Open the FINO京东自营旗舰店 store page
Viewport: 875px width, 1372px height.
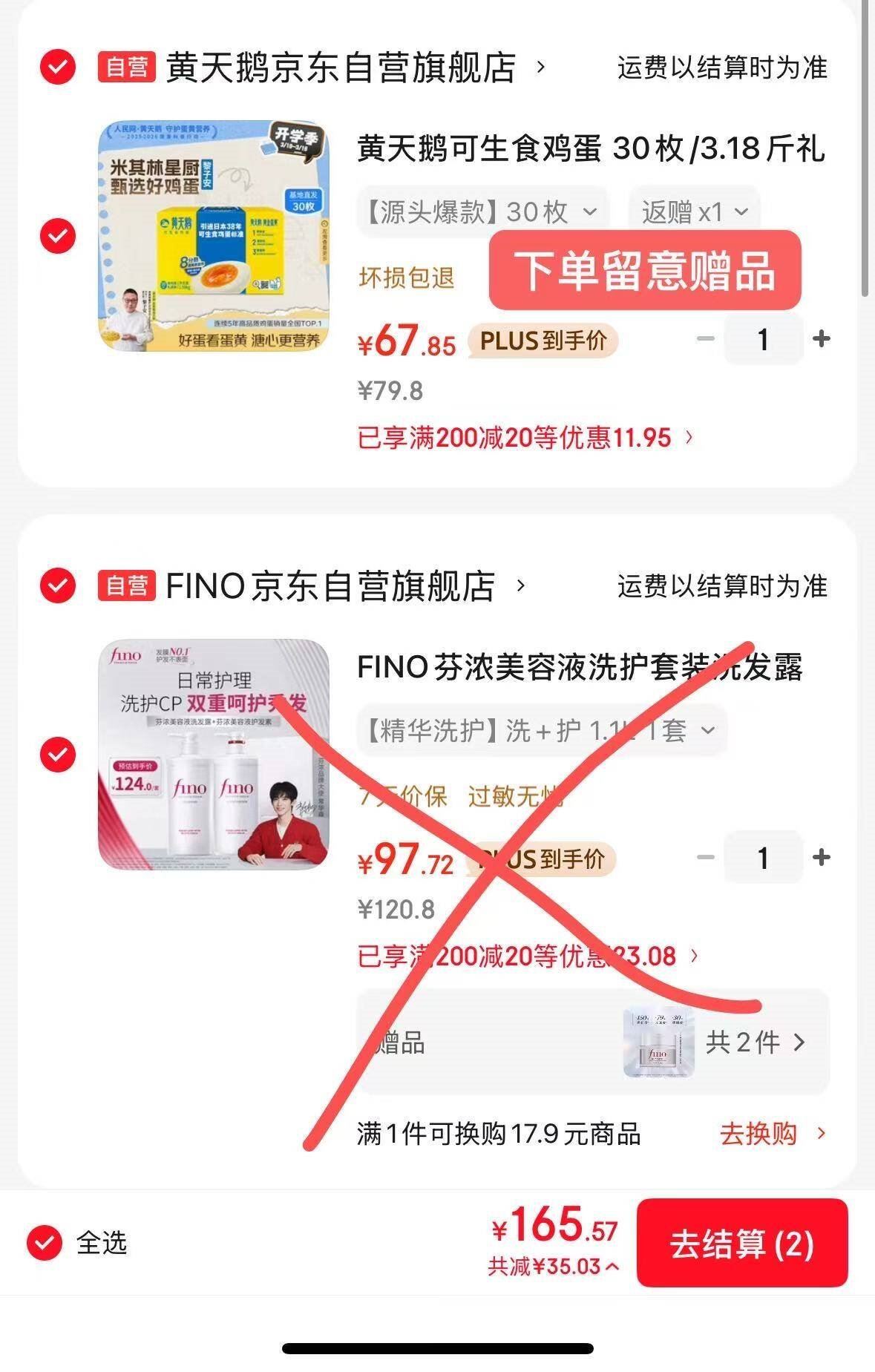(x=331, y=586)
